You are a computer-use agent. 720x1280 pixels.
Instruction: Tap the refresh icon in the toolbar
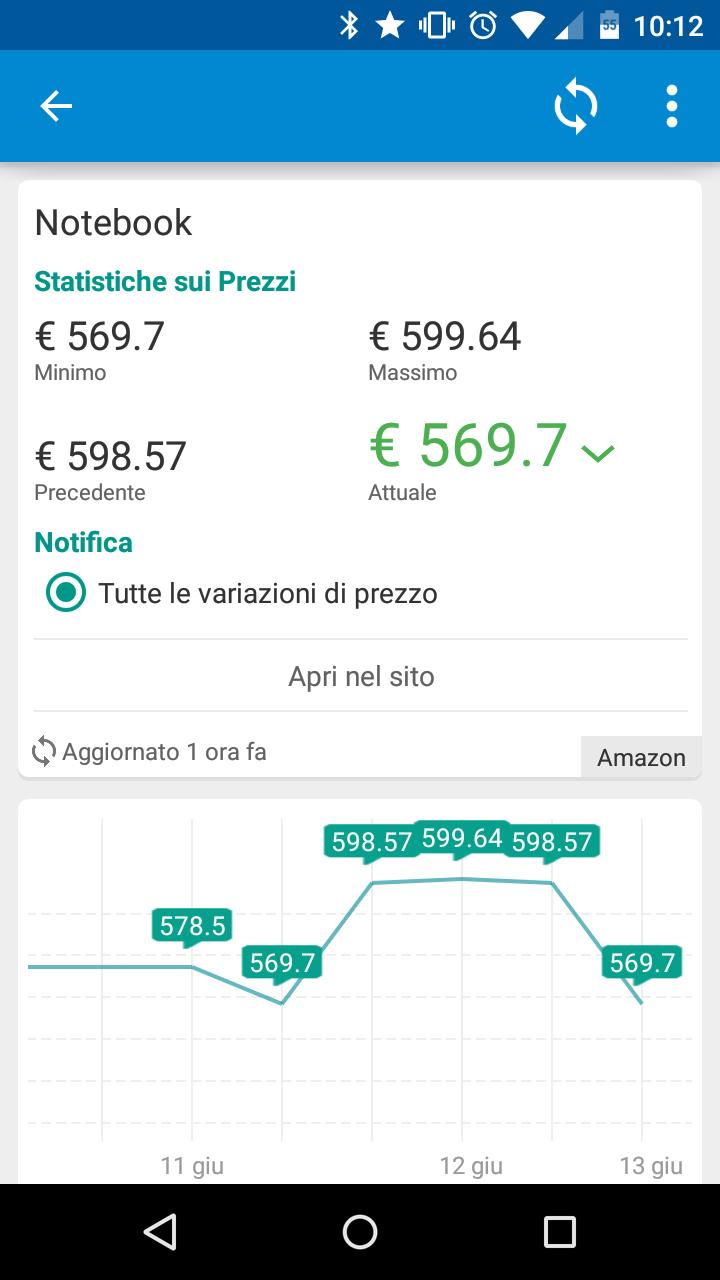[576, 105]
